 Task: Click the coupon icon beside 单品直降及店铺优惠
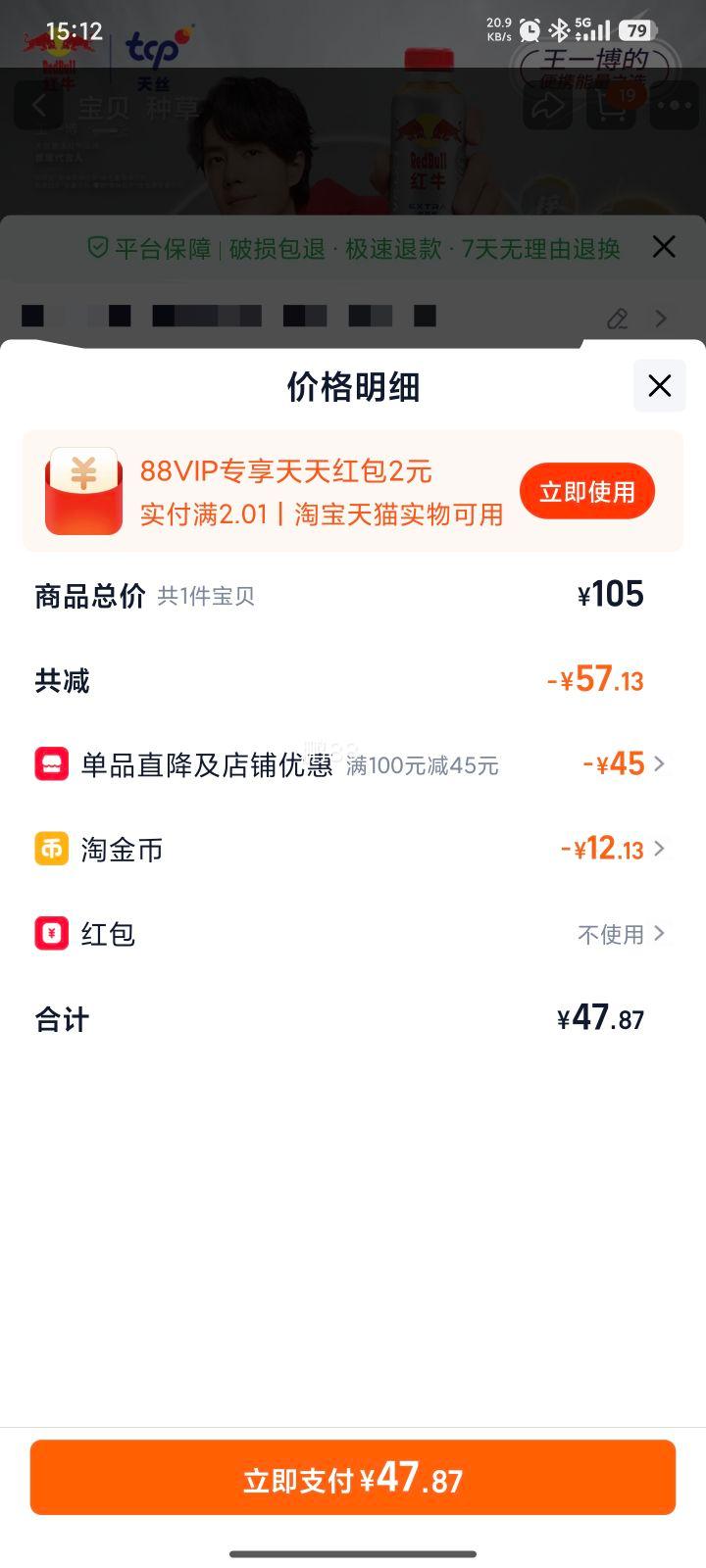pyautogui.click(x=47, y=763)
